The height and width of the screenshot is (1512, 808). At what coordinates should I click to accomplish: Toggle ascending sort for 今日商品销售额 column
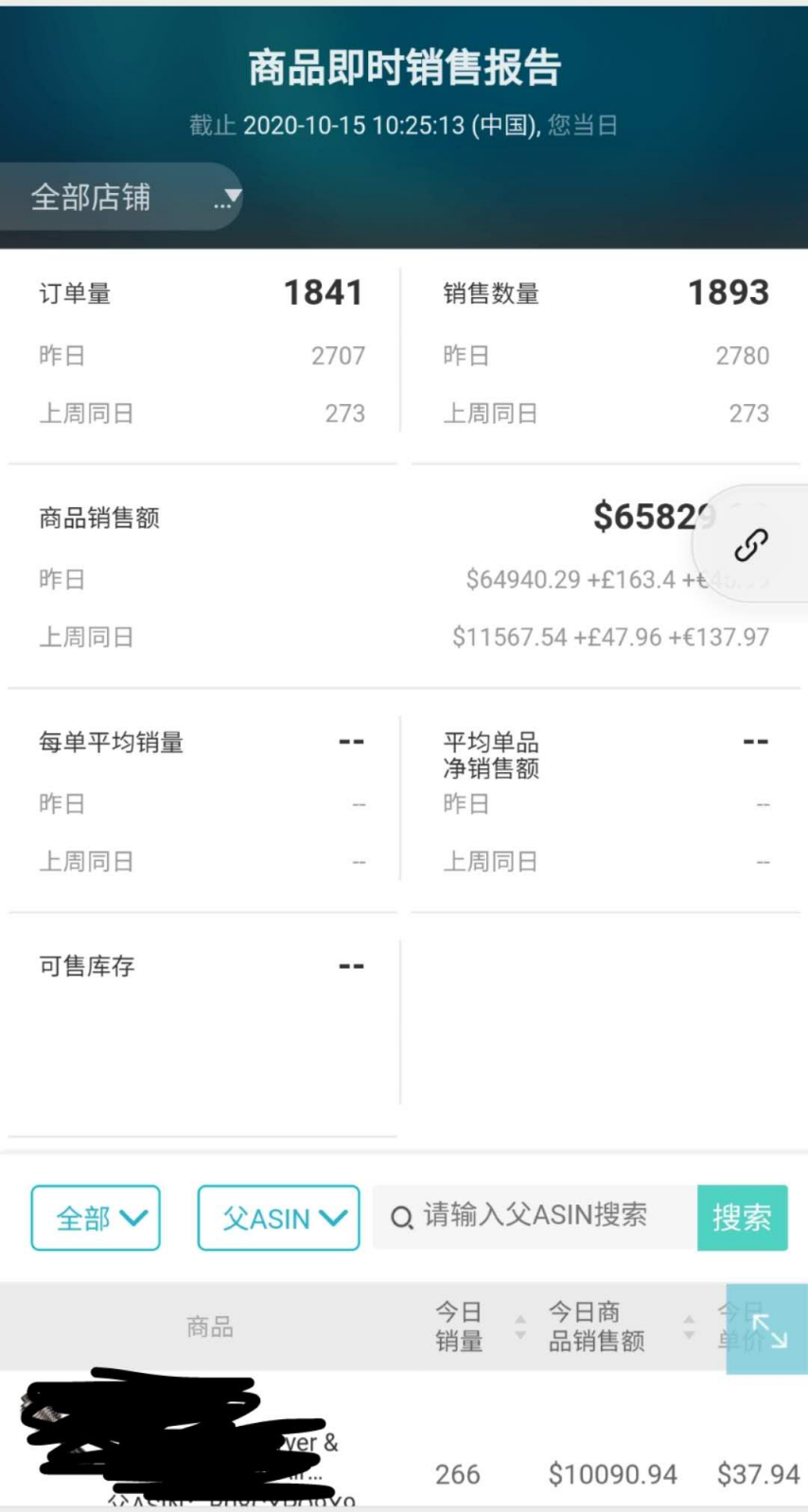688,1320
